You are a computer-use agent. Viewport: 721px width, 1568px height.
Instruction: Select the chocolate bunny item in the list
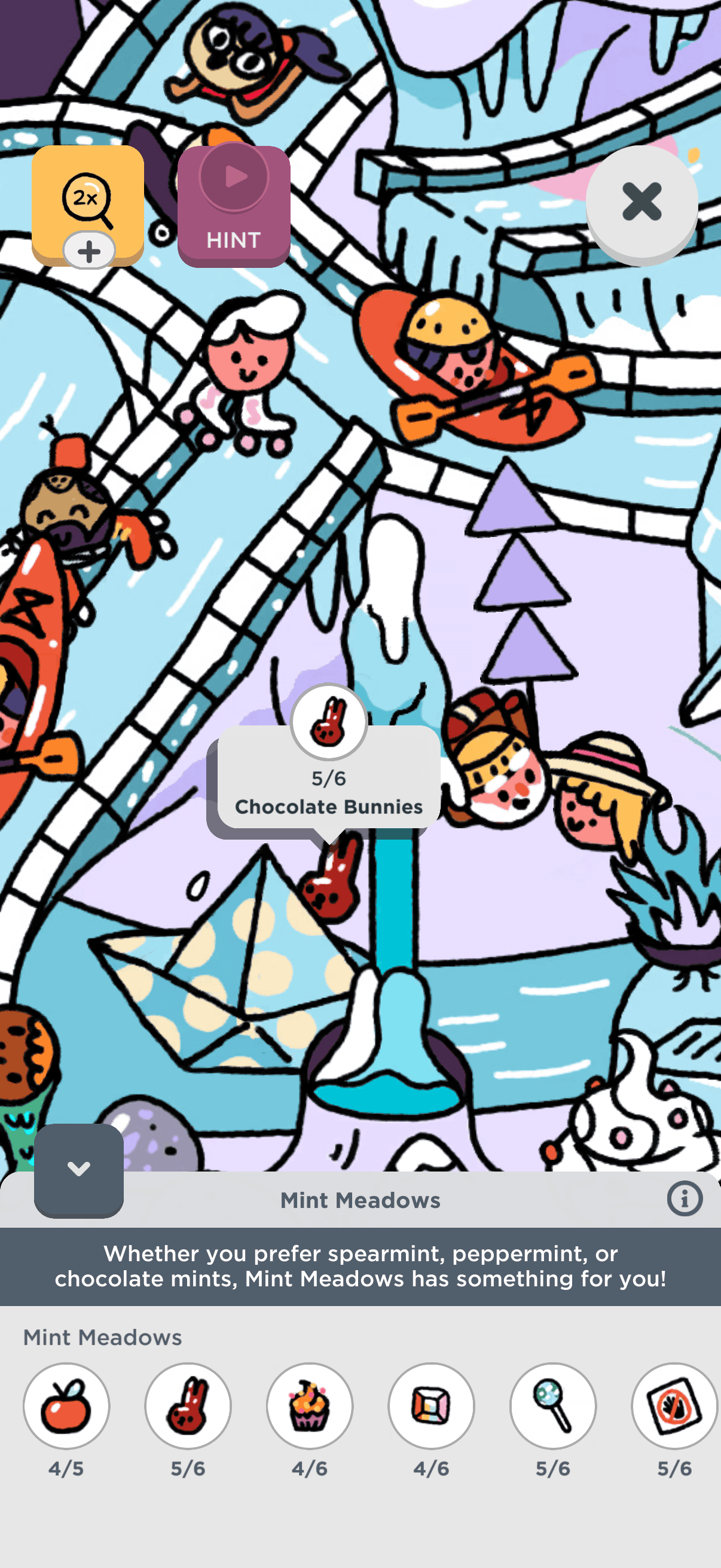click(x=188, y=1405)
